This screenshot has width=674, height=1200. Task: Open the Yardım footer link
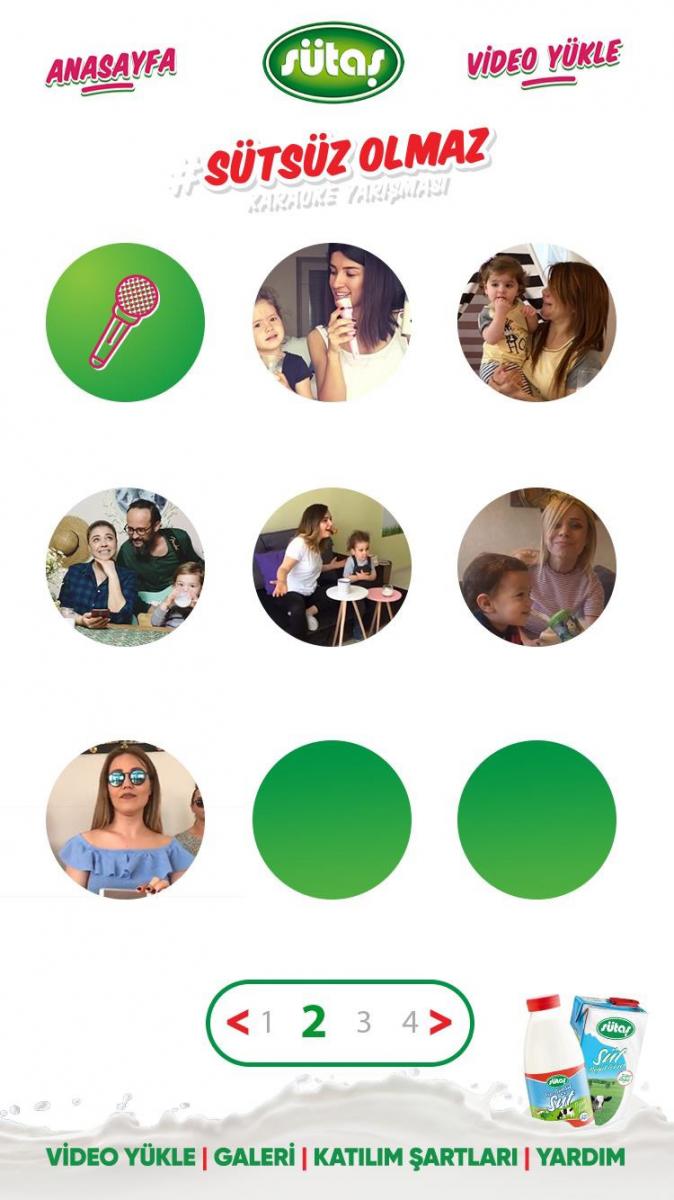tap(581, 1158)
